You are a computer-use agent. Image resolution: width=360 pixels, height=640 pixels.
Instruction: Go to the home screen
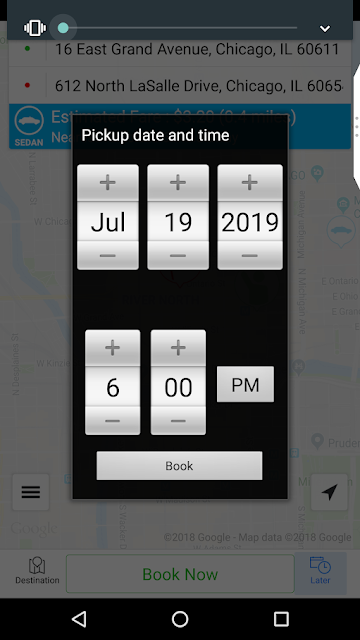(x=180, y=619)
